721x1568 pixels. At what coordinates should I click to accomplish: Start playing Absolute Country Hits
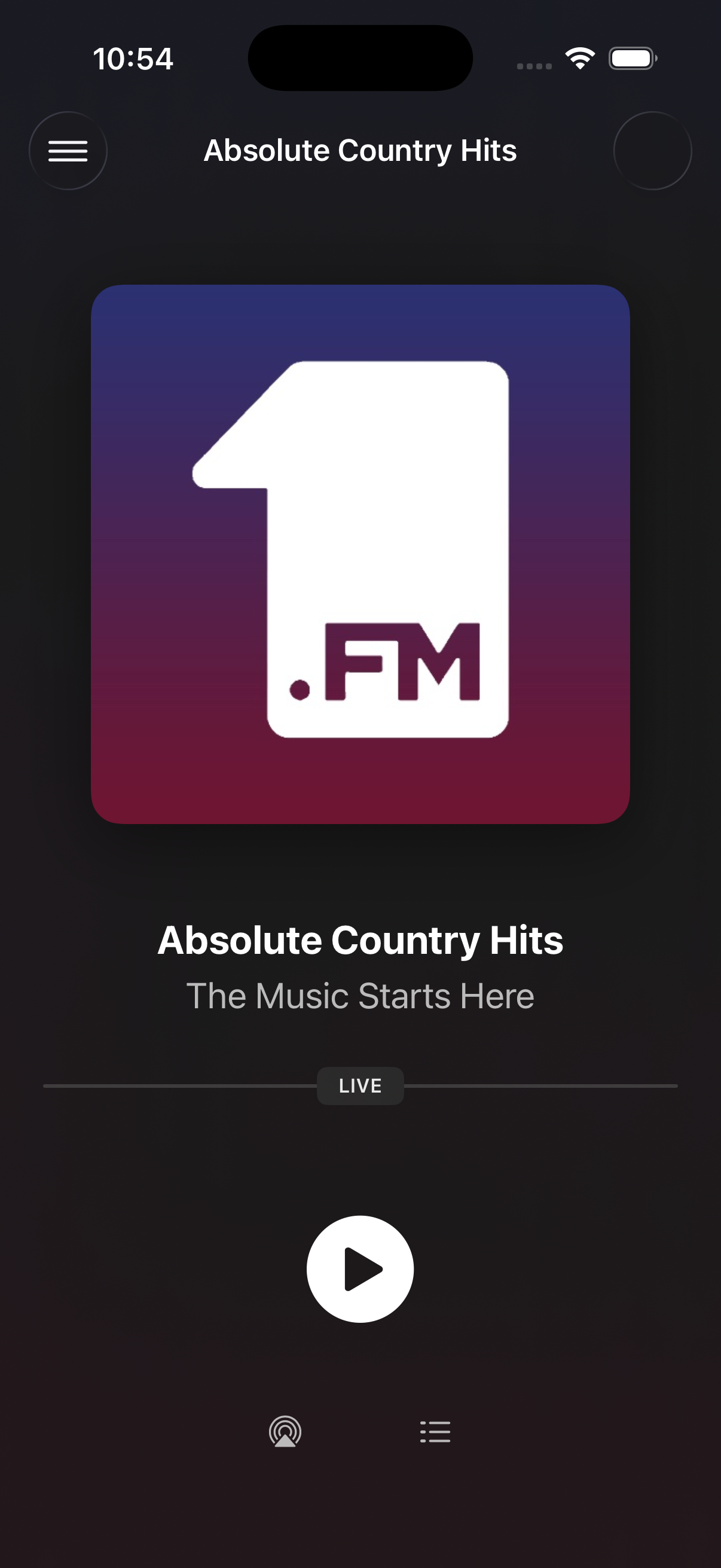pyautogui.click(x=360, y=1269)
